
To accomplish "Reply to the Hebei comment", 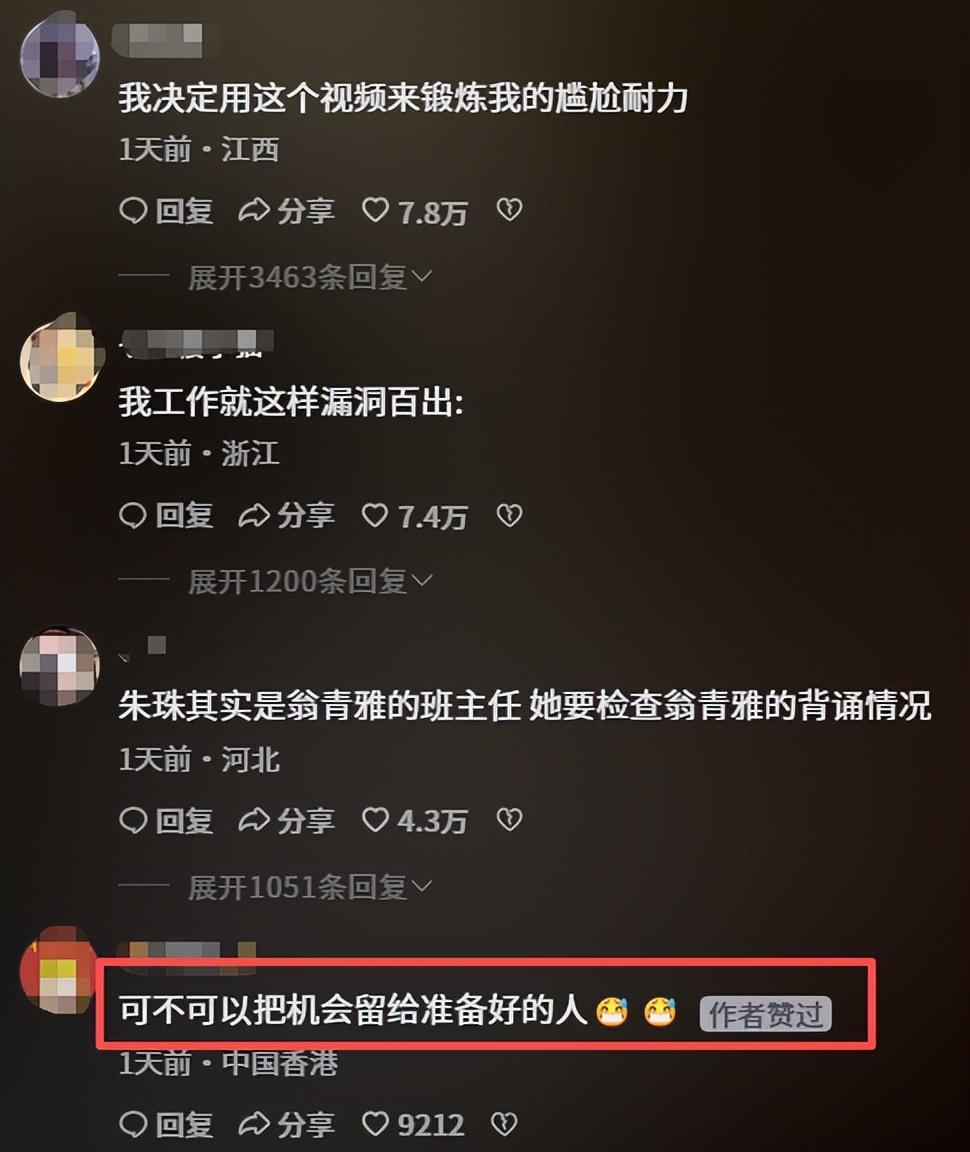I will point(166,821).
